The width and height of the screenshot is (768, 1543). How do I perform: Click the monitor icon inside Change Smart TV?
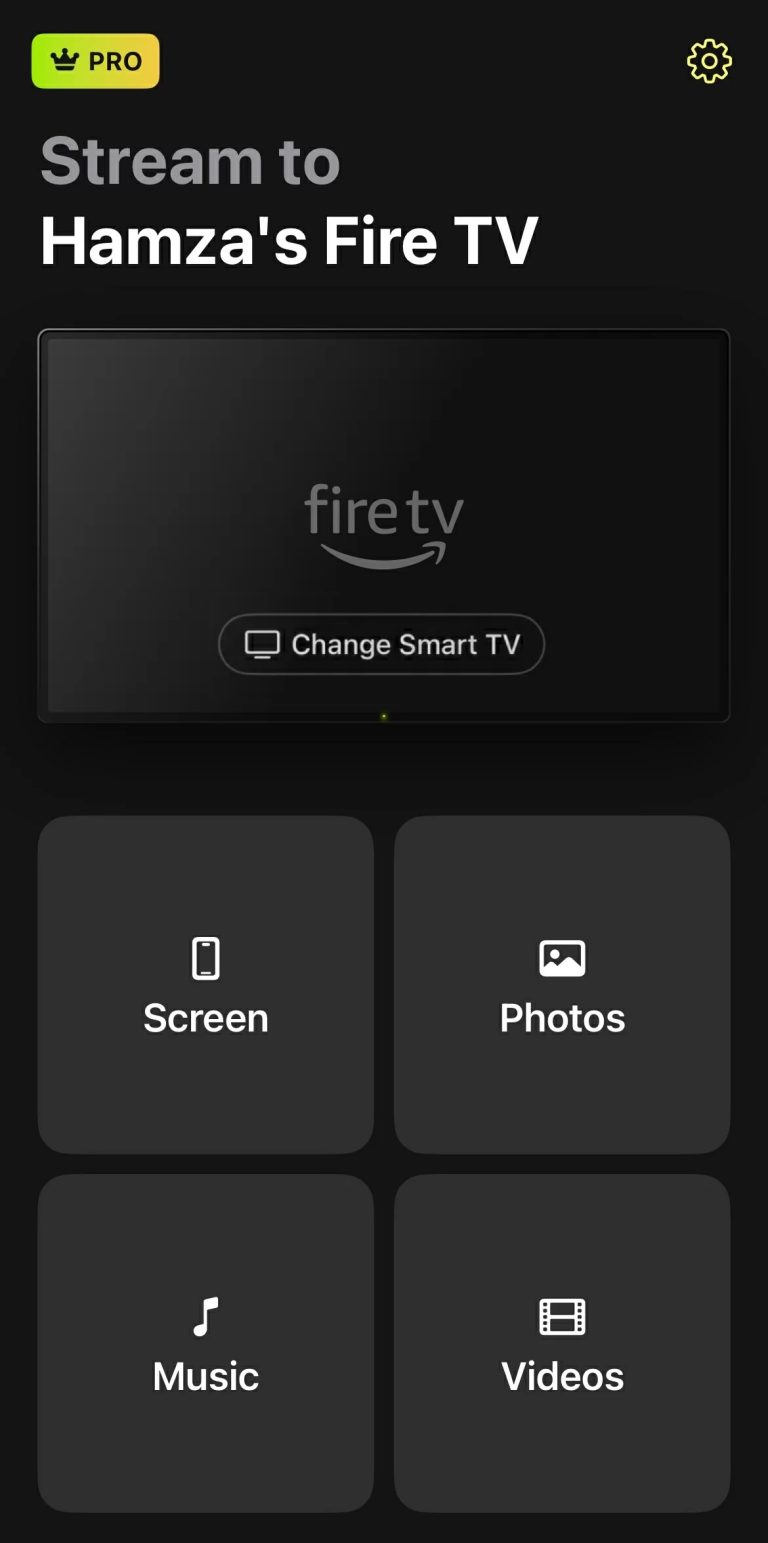(262, 645)
